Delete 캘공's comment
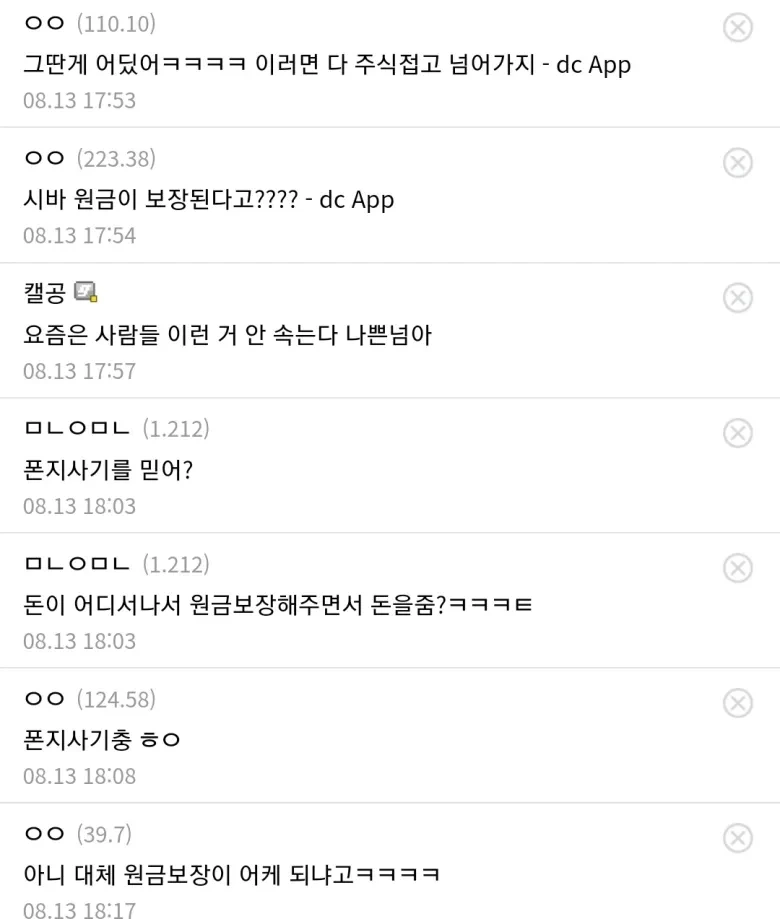780x919 pixels. 737,297
